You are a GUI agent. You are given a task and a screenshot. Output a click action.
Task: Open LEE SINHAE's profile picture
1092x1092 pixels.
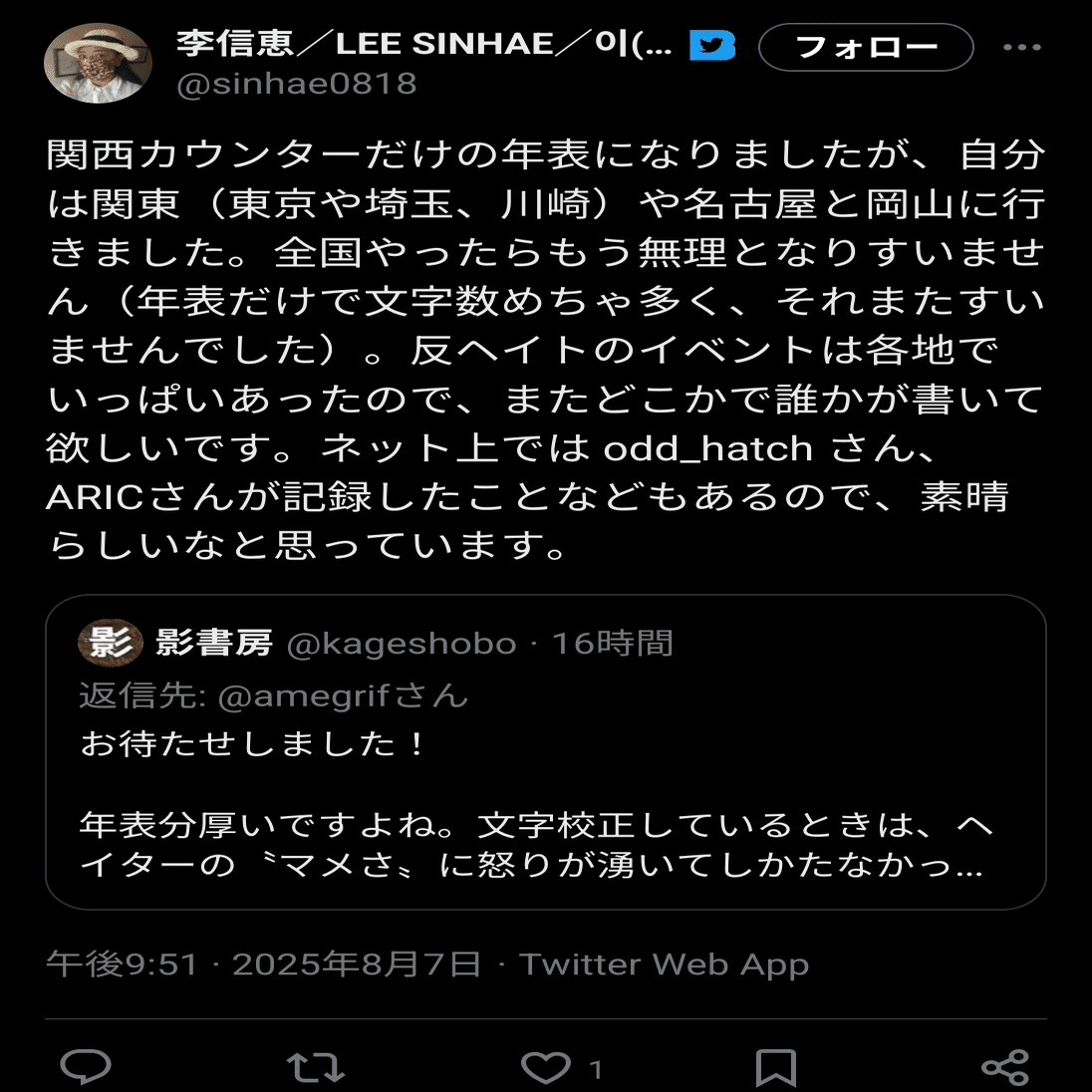98,62
